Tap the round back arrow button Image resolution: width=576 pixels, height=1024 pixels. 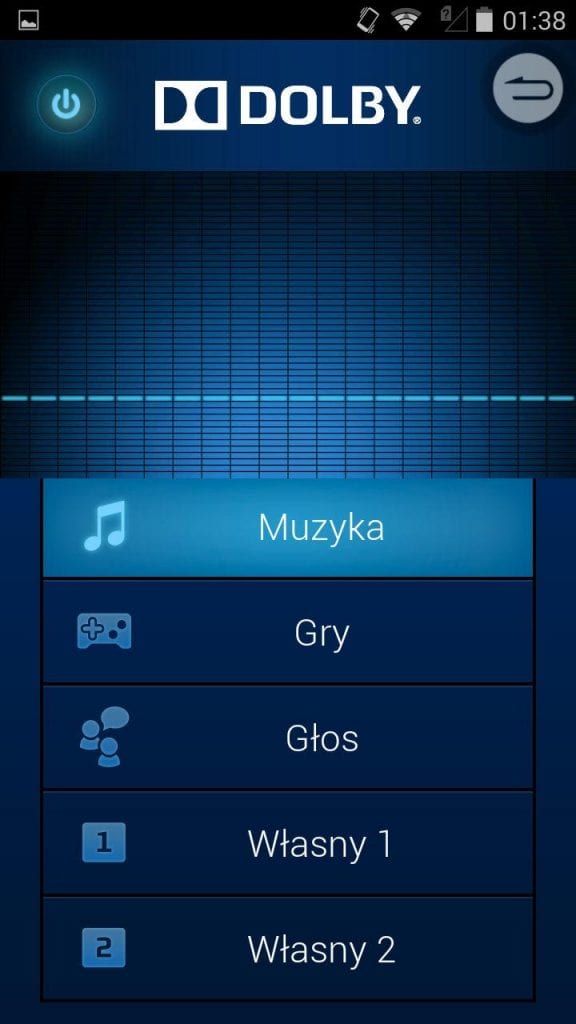point(528,88)
